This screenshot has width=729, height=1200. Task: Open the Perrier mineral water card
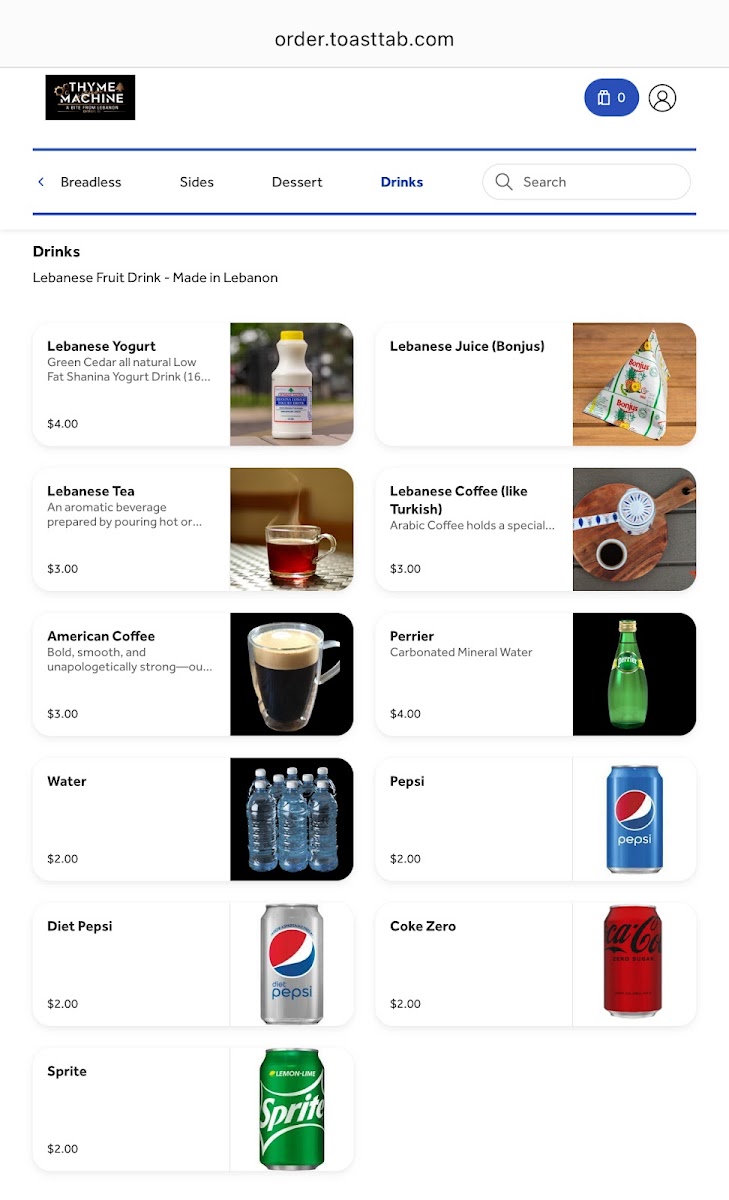[535, 674]
